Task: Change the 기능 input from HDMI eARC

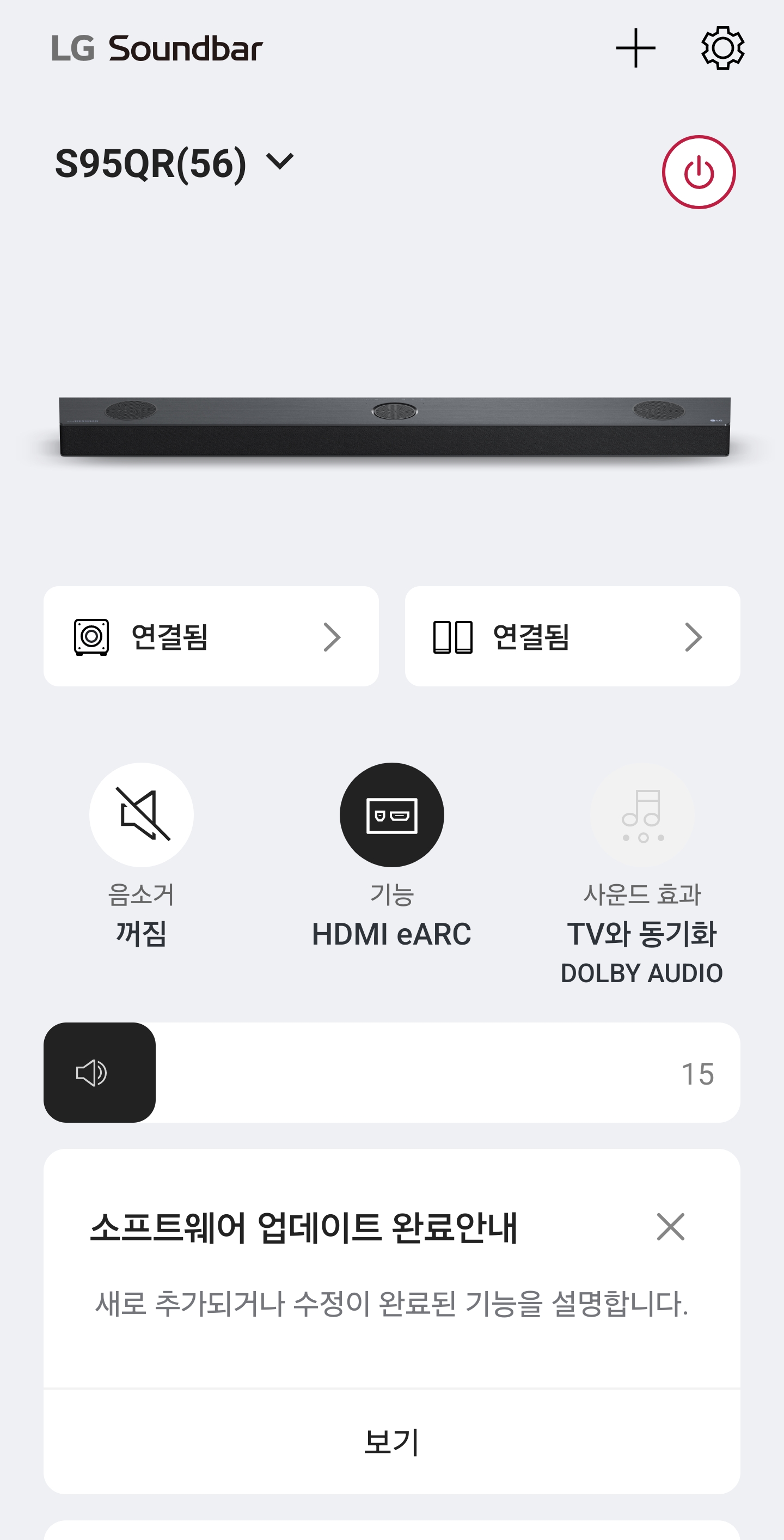Action: [391, 815]
